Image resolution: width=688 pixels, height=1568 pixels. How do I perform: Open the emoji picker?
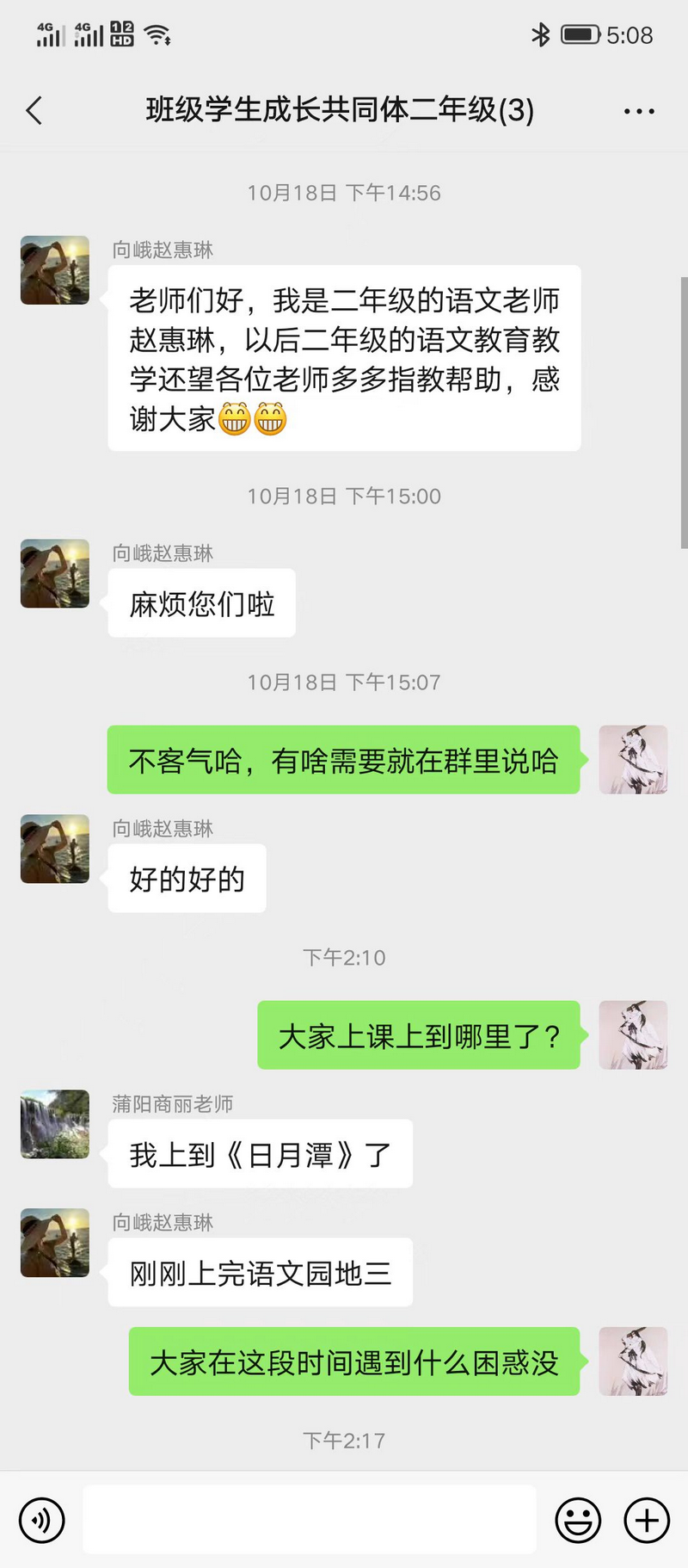578,1520
